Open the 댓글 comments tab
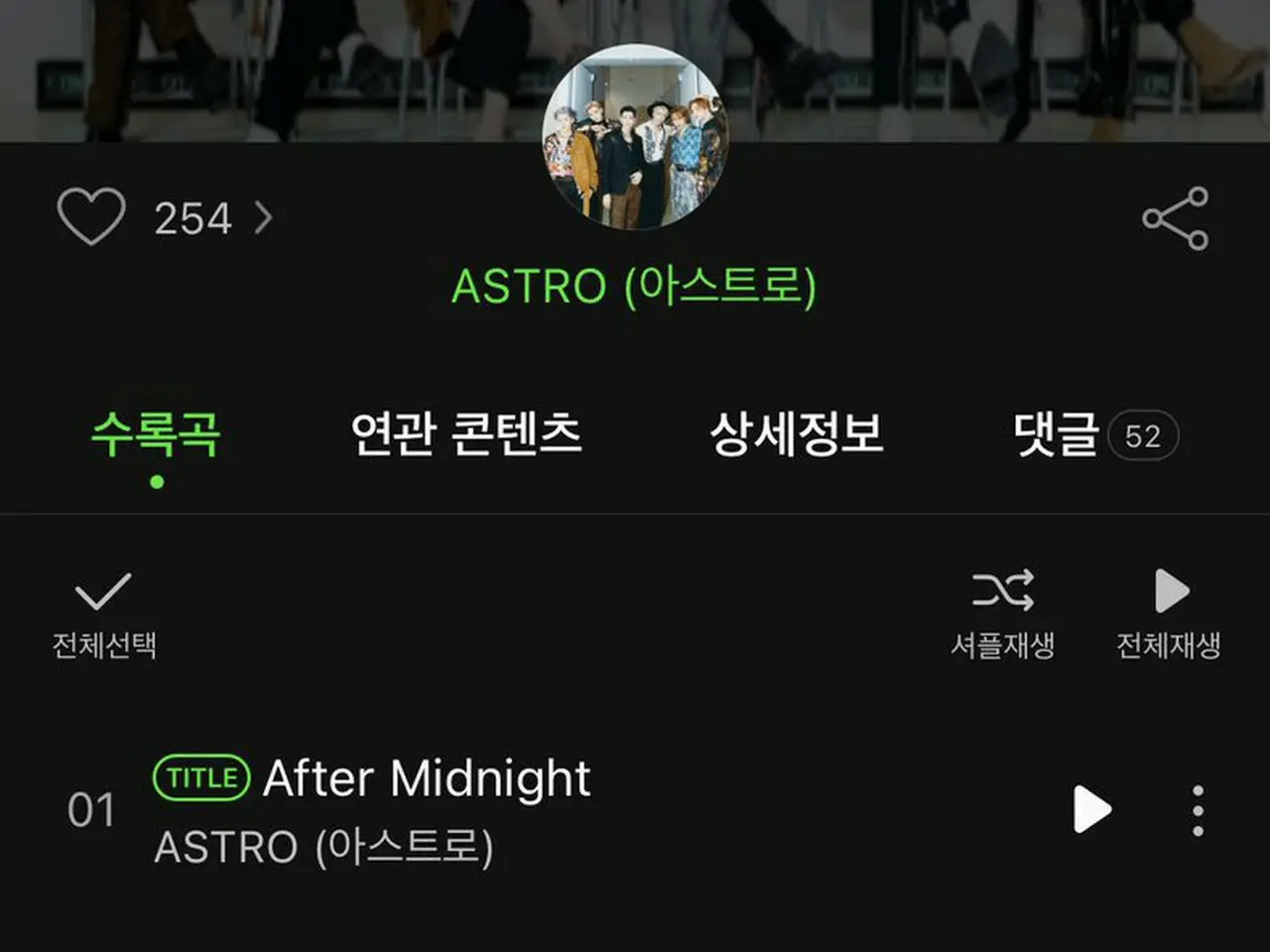Screen dimensions: 1270x952 click(x=1093, y=434)
